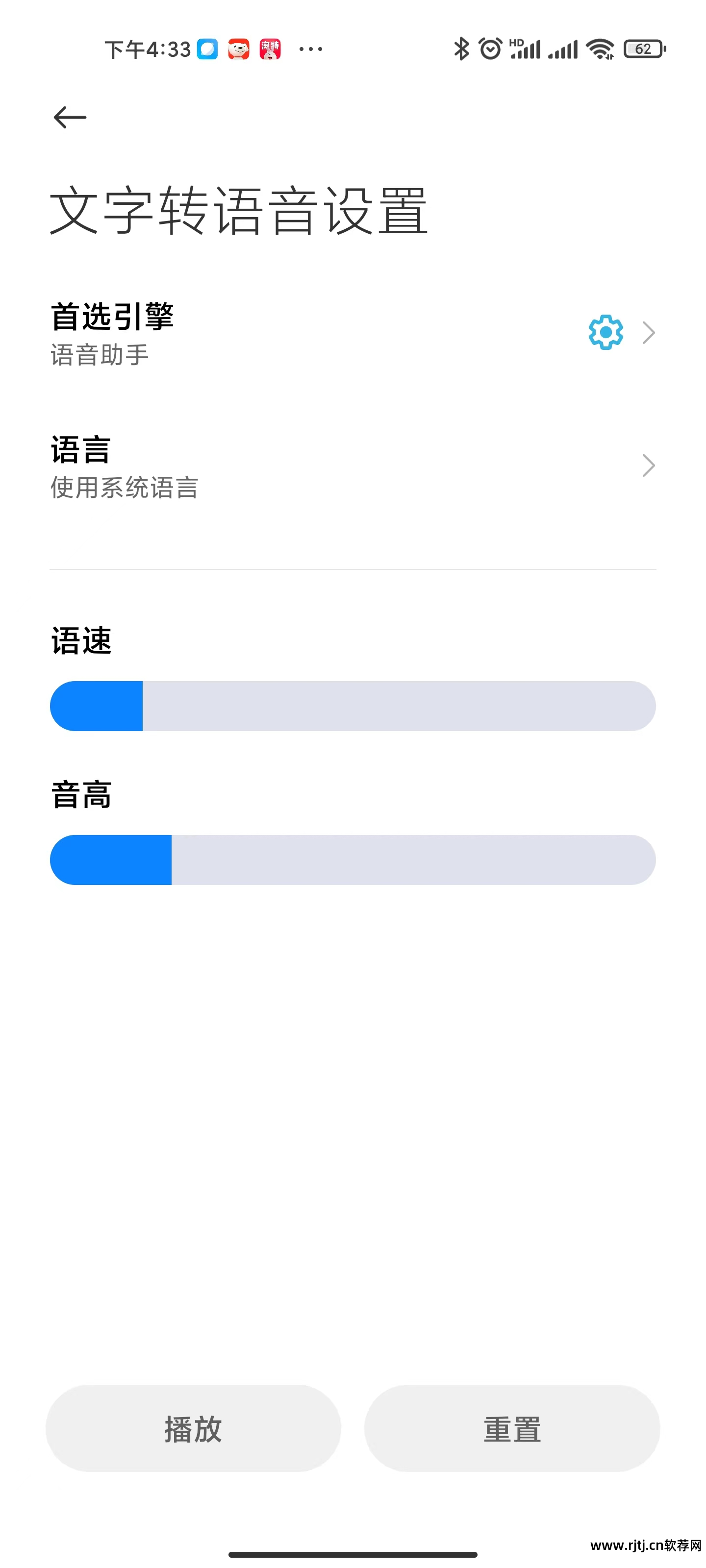
Task: Go back using the arrow
Action: tap(70, 117)
